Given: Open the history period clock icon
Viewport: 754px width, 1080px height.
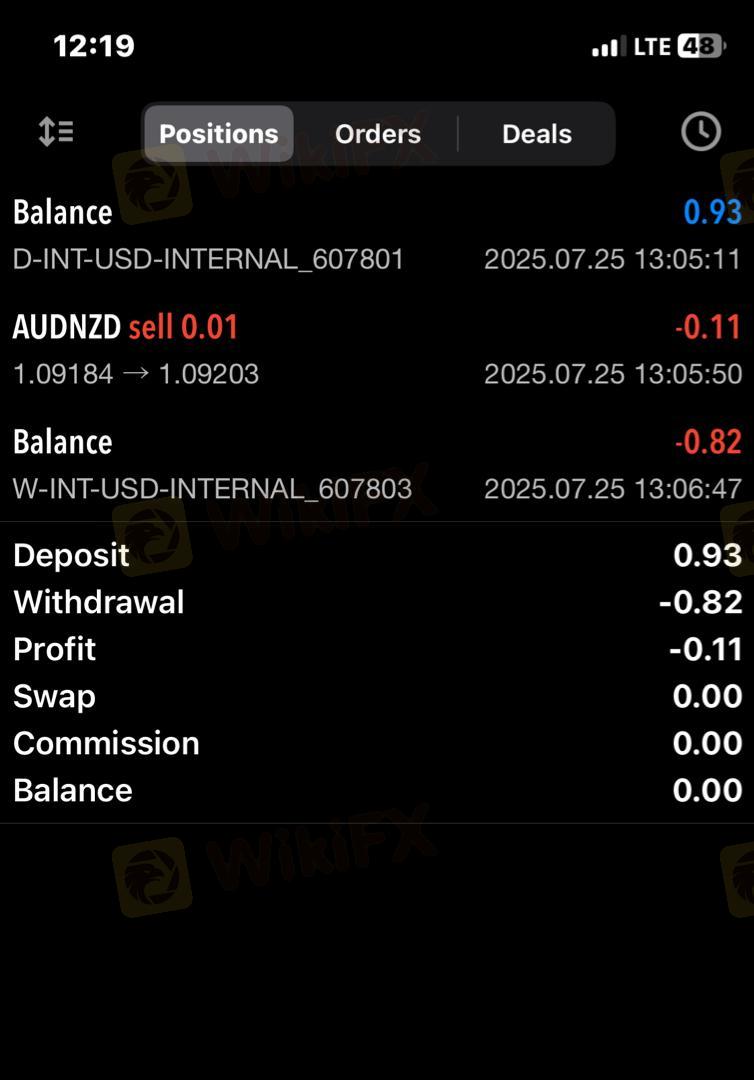Looking at the screenshot, I should coord(700,132).
